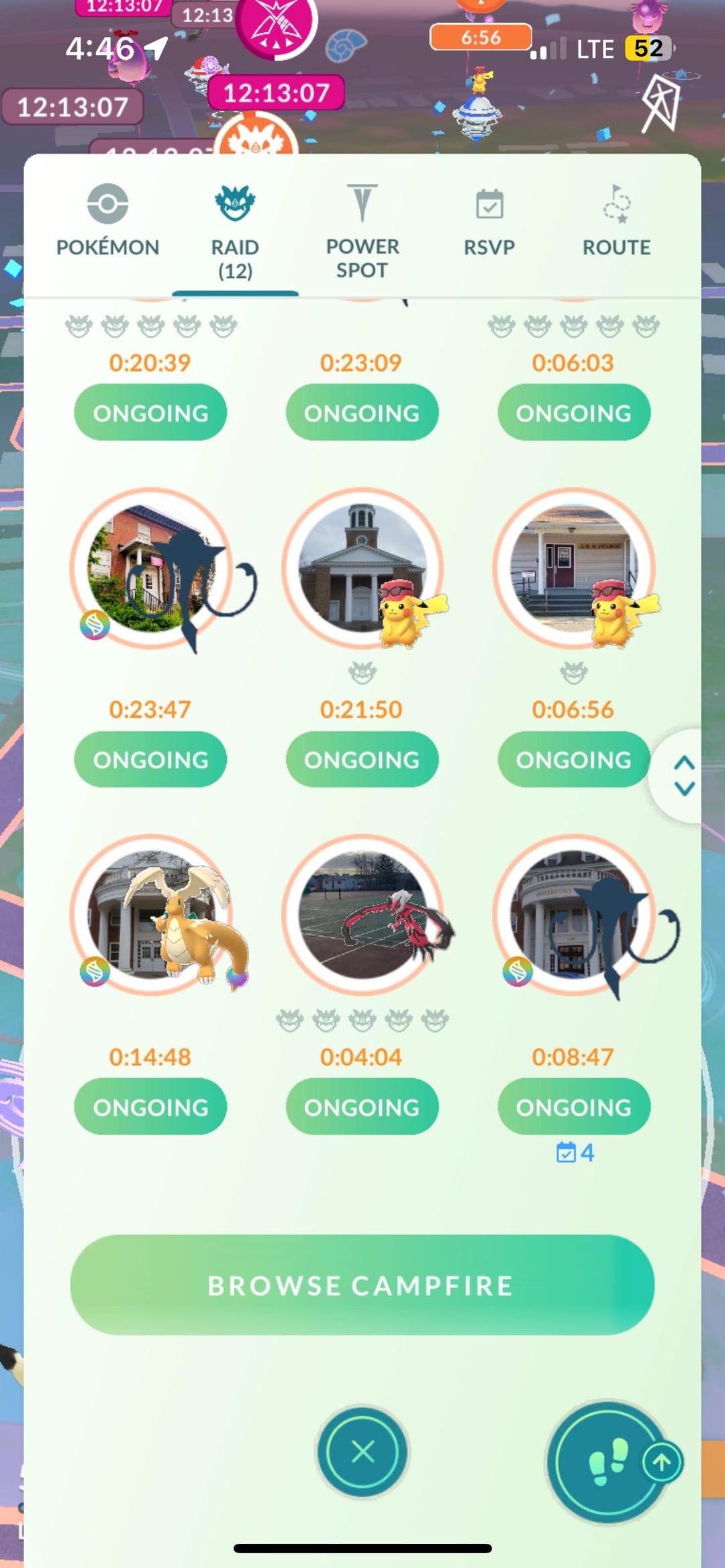Tap Ongoing for the 0:04:04 raid

[x=362, y=1106]
